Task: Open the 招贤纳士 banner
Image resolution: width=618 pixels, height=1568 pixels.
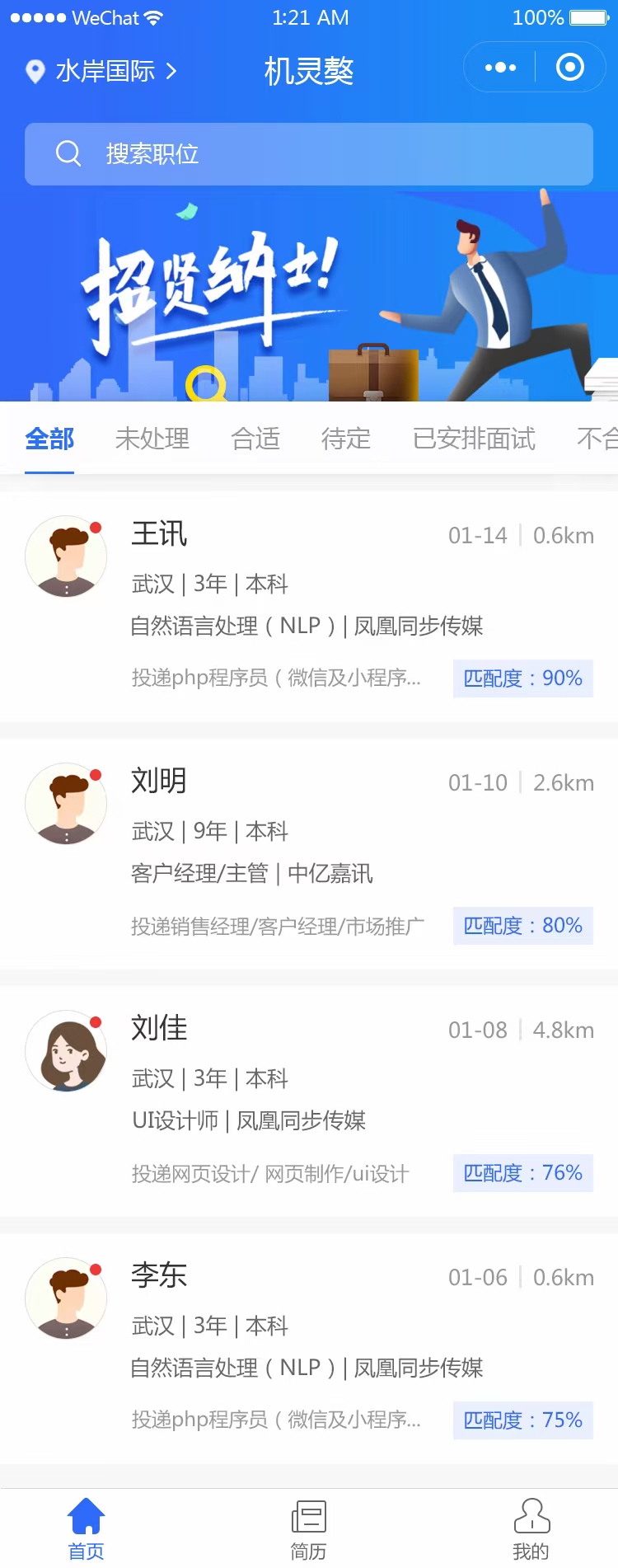Action: point(309,297)
